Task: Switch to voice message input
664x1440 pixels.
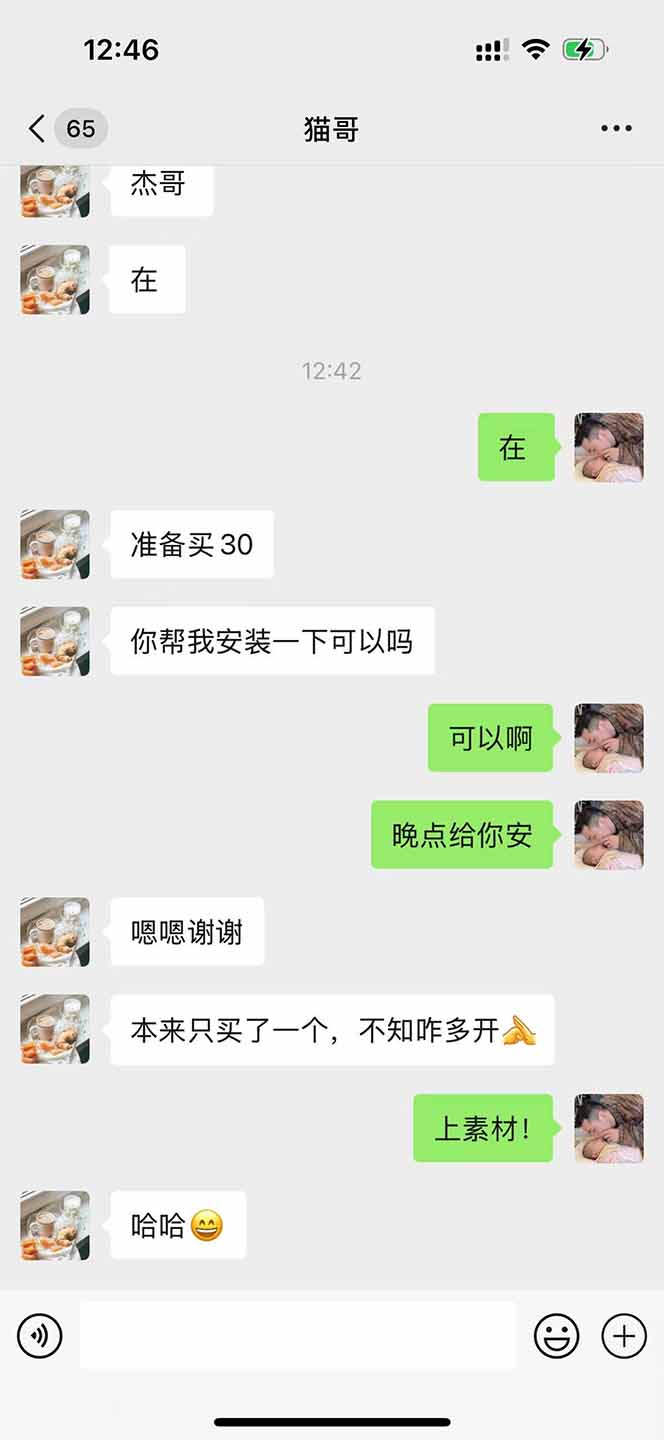Action: (40, 1335)
